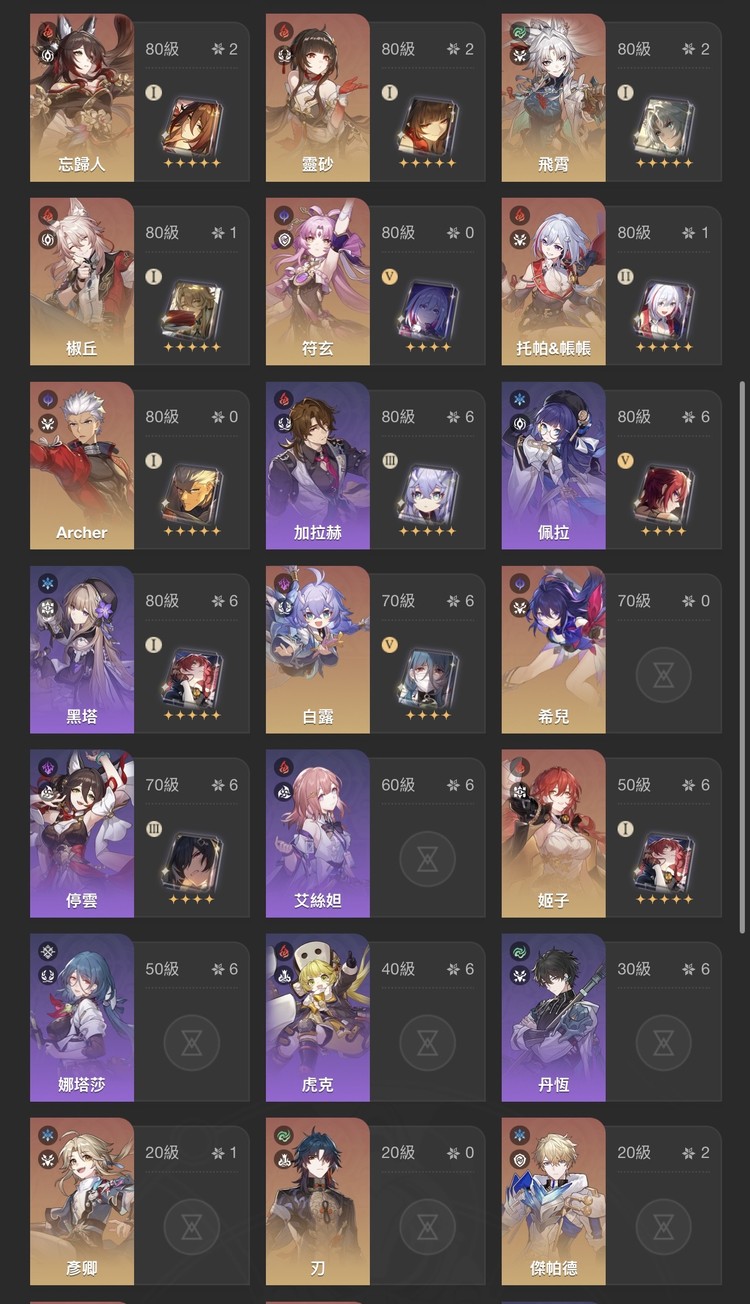Select the 椒丘 character card
This screenshot has width=750, height=1304.
pyautogui.click(x=82, y=282)
